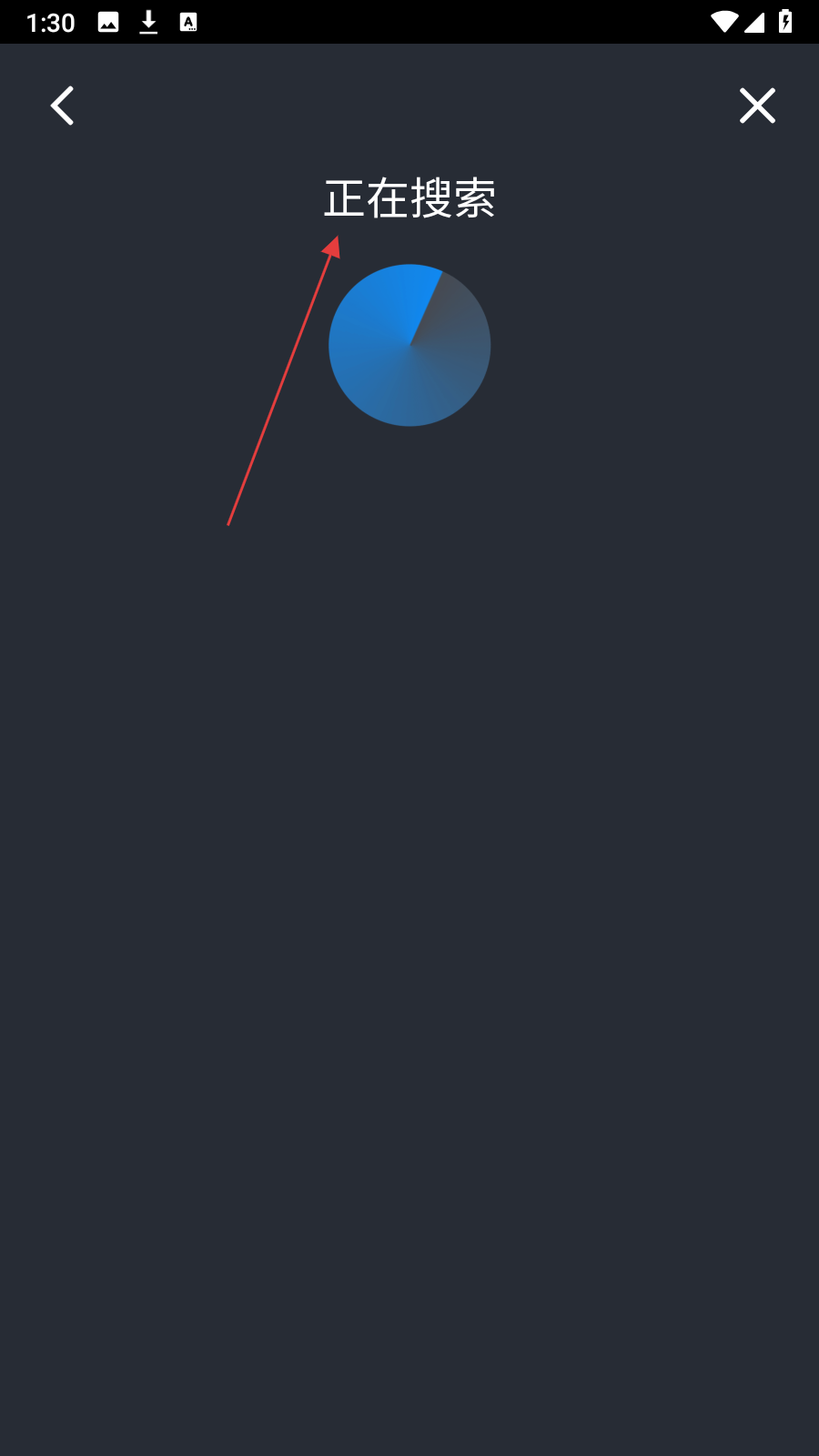Close the searching screen
The height and width of the screenshot is (1456, 819).
click(756, 106)
